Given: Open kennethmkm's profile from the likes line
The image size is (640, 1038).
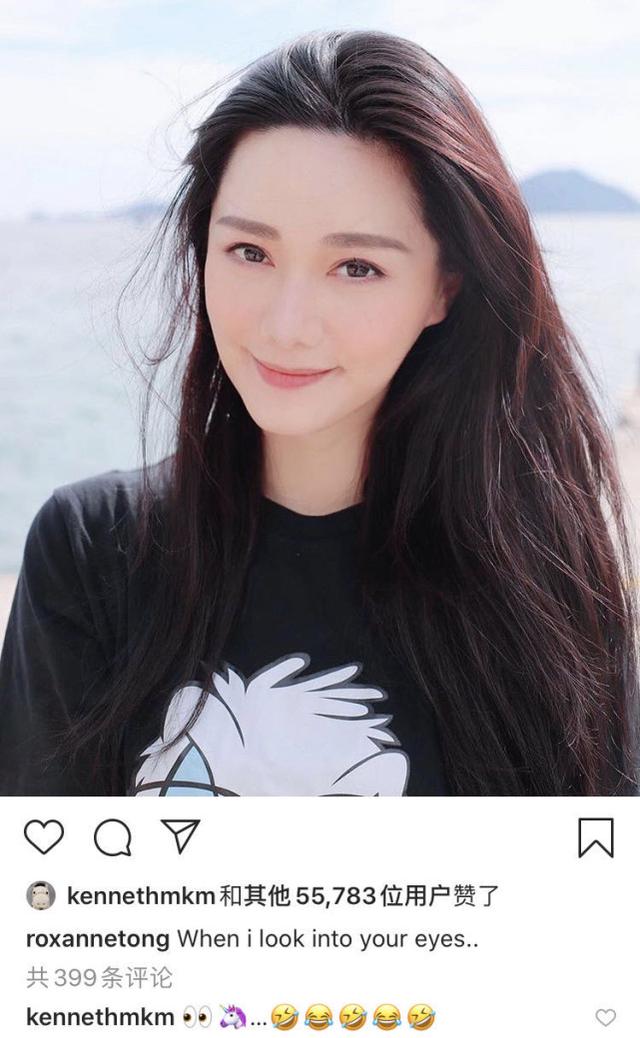Looking at the screenshot, I should point(140,896).
